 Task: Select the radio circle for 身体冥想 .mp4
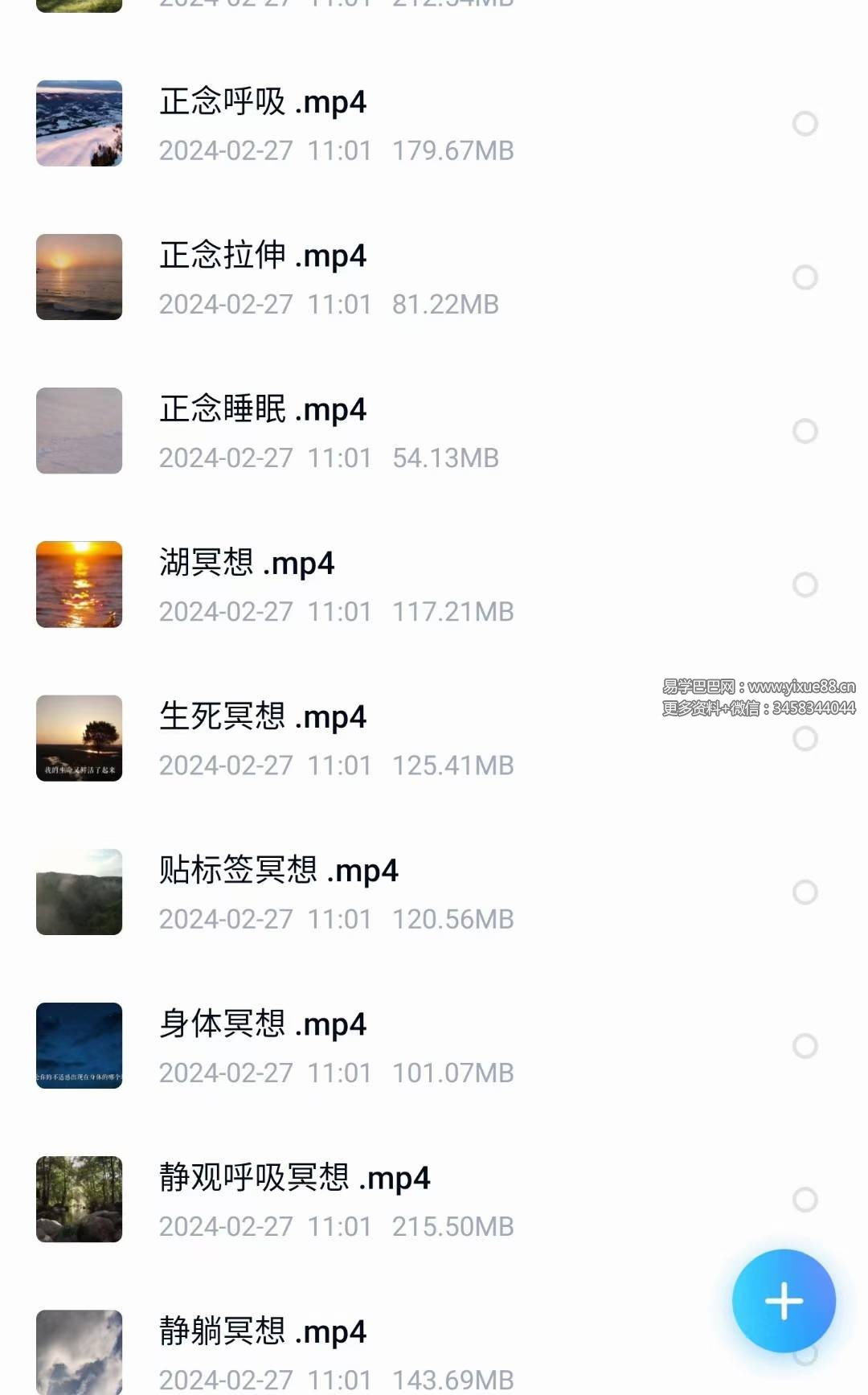(805, 1045)
